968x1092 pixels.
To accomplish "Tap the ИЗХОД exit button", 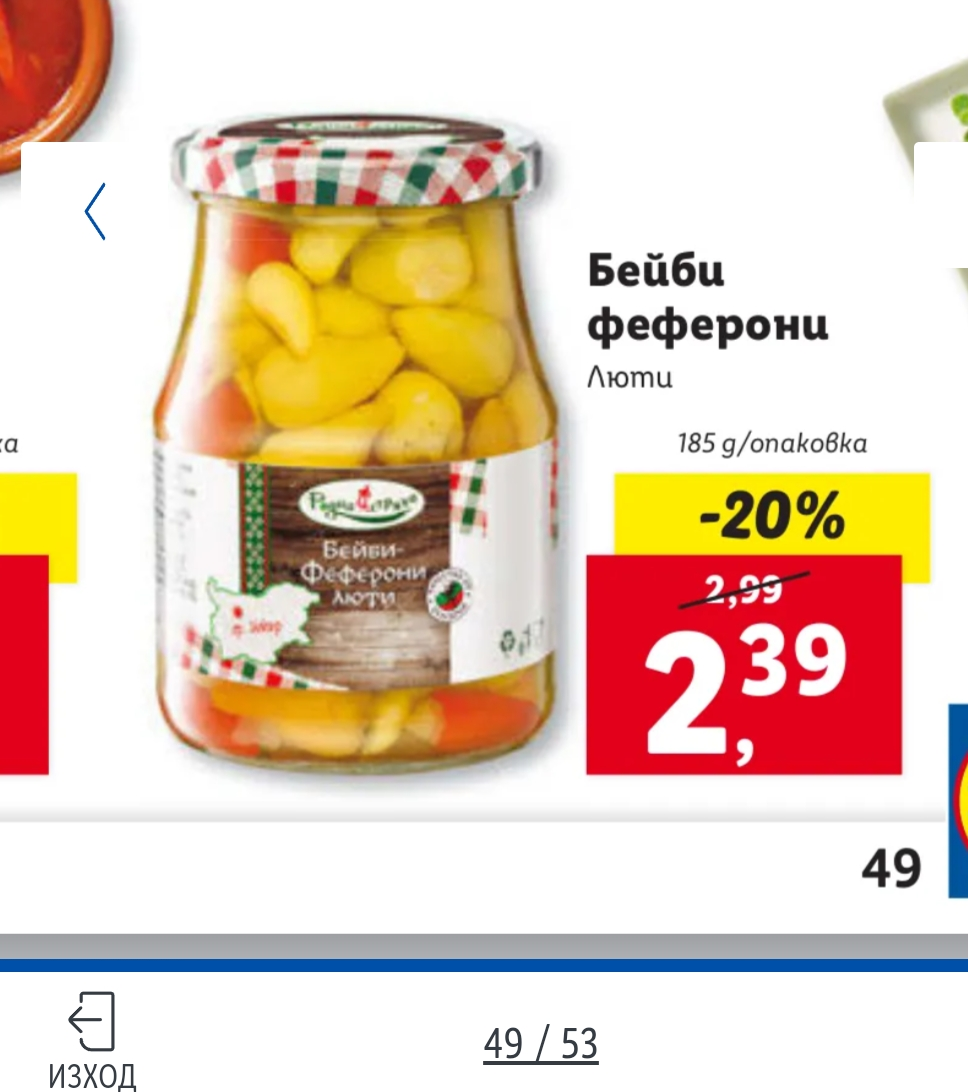I will (92, 1040).
